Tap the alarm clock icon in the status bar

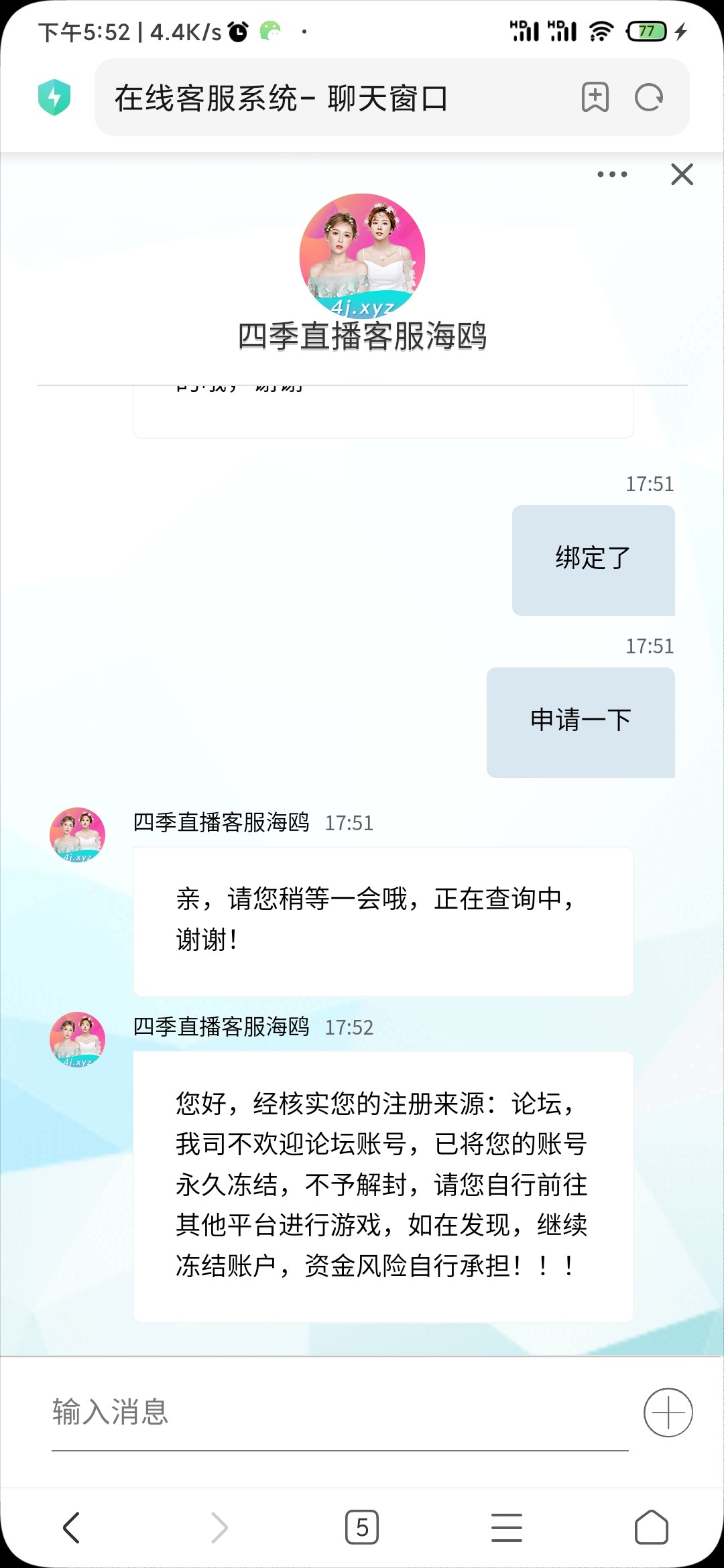(238, 29)
